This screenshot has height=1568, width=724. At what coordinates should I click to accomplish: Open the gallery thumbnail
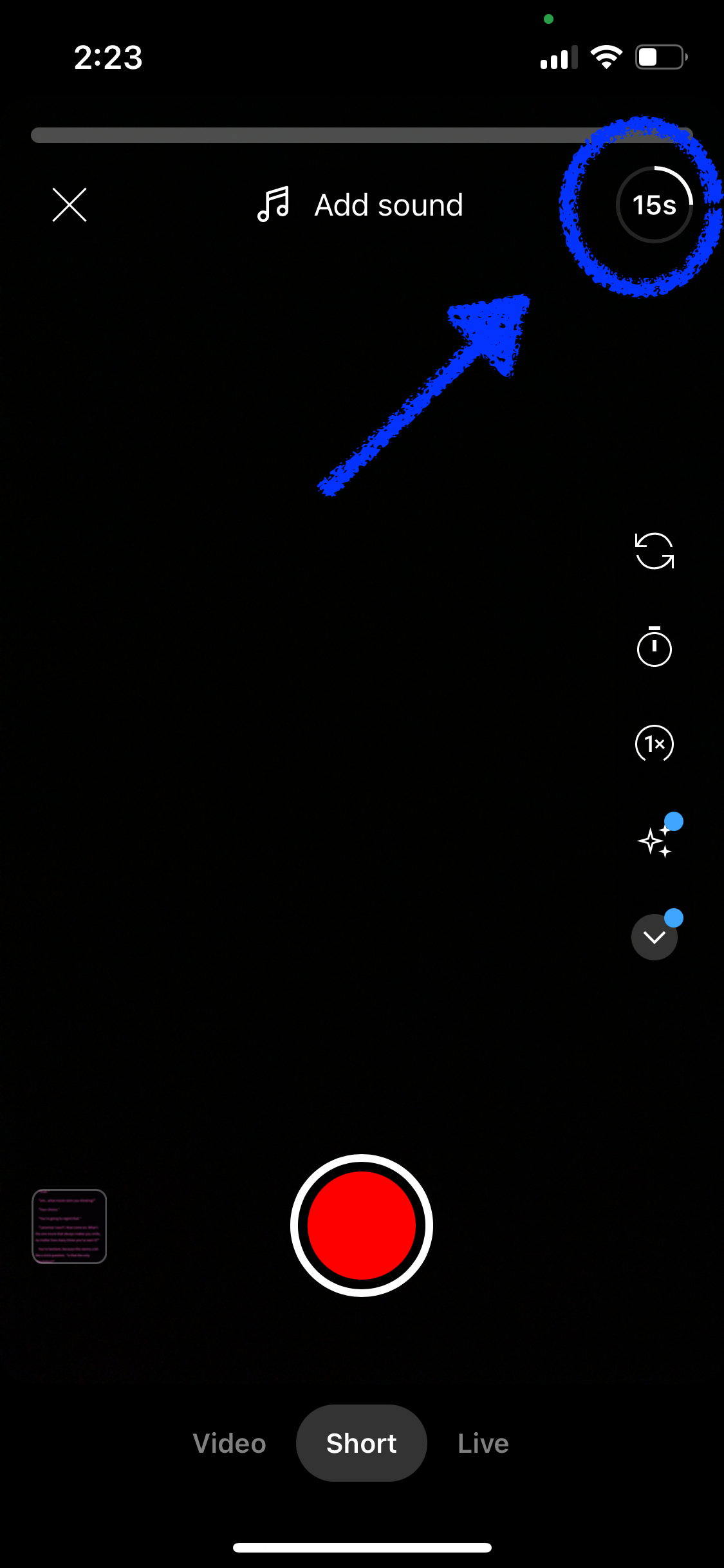[x=70, y=1226]
